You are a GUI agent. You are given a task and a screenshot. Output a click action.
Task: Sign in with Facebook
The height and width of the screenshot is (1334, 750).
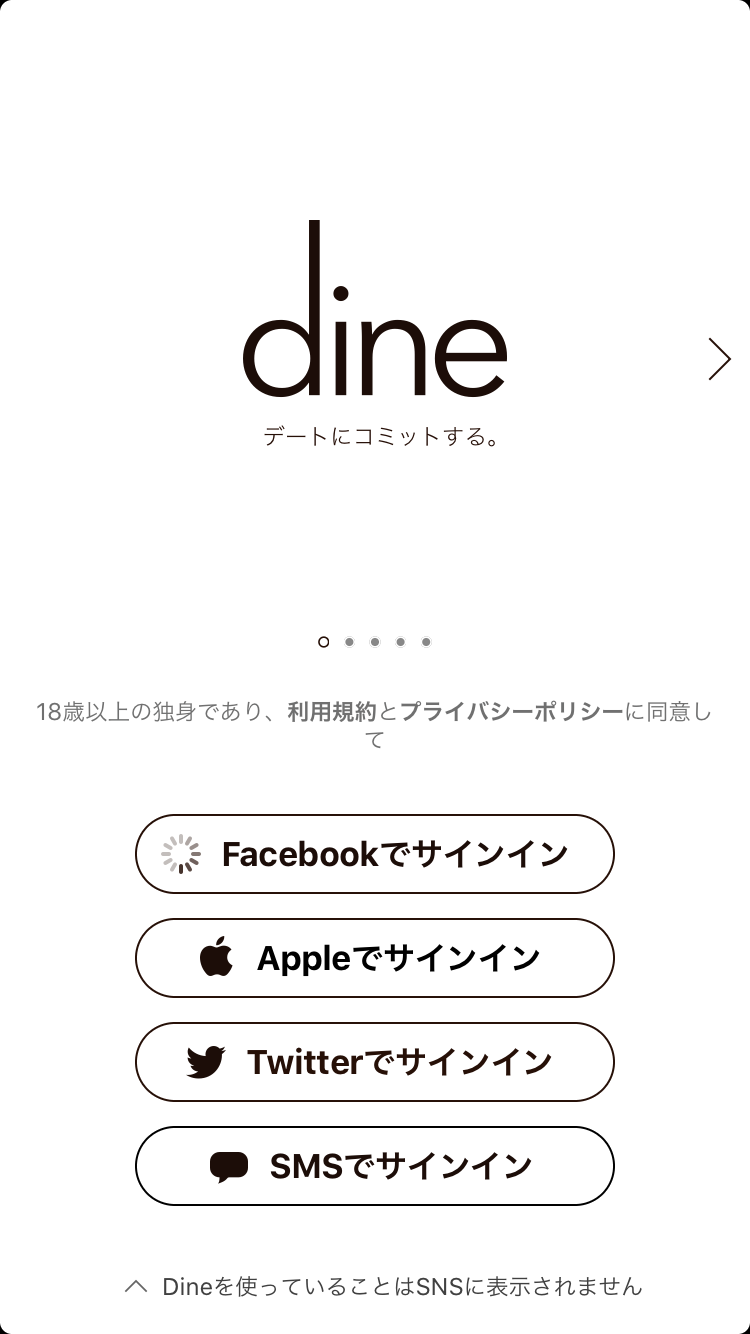[x=375, y=854]
